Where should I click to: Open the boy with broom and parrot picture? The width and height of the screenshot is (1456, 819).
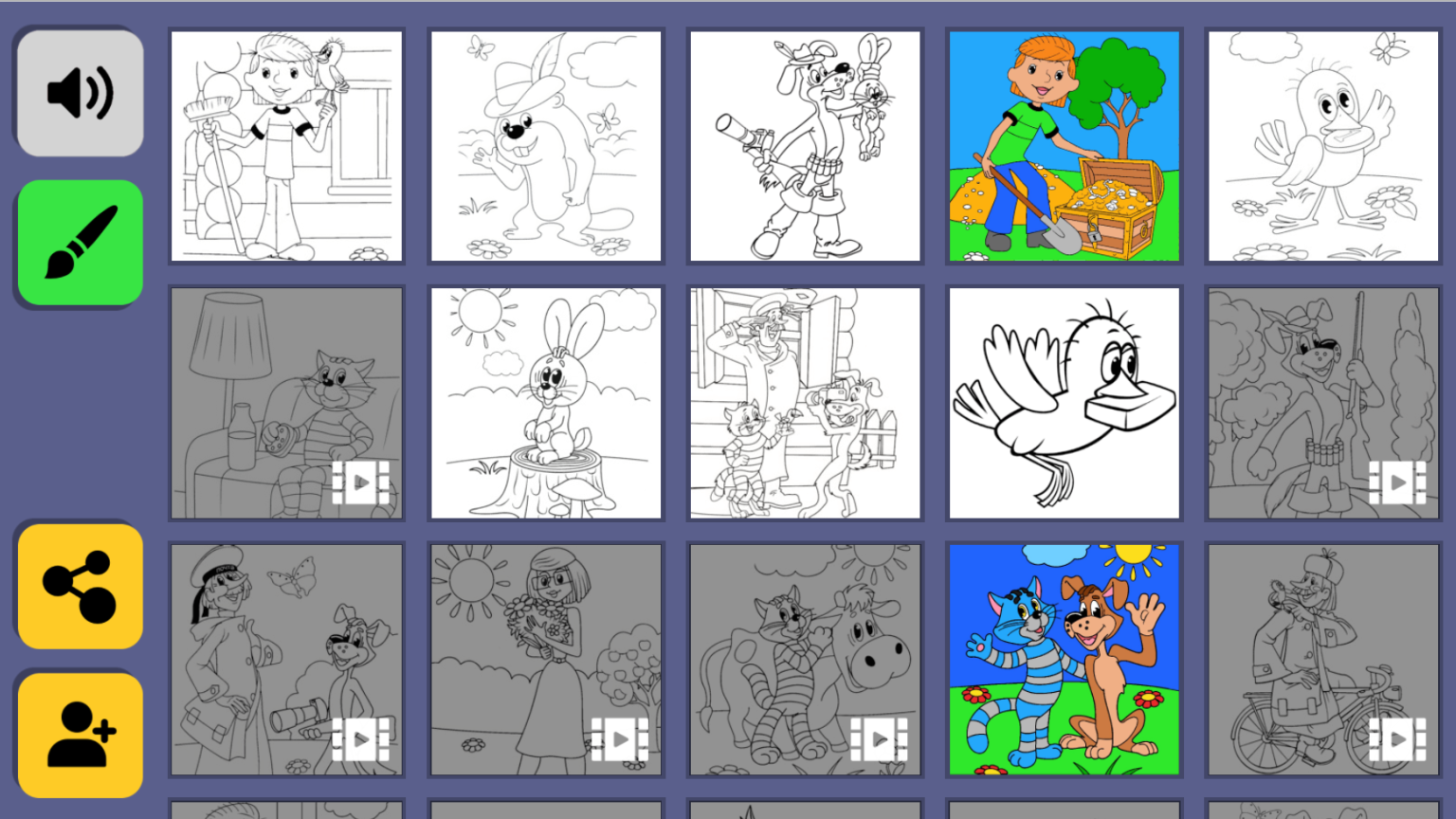click(286, 146)
